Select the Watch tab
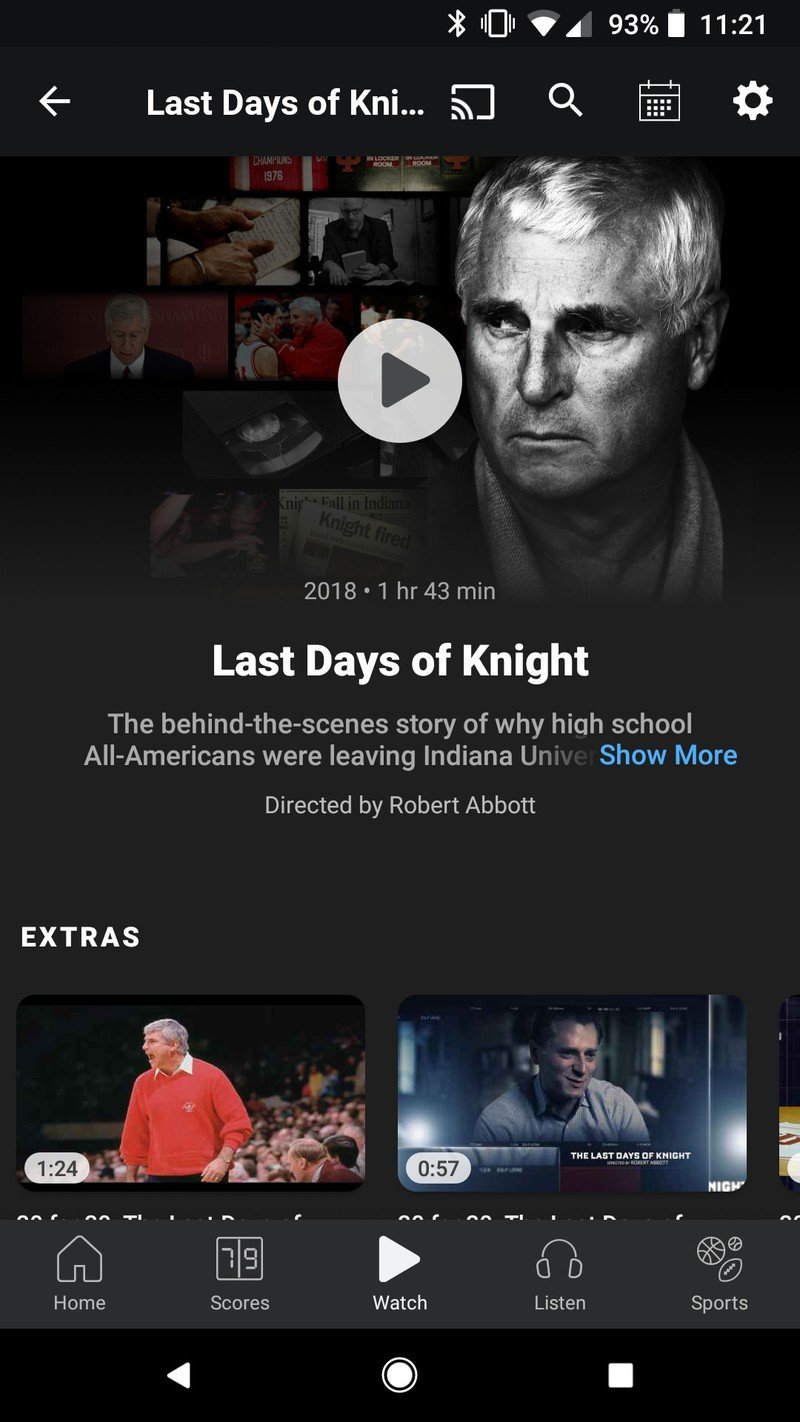Viewport: 800px width, 1422px height. pyautogui.click(x=400, y=1274)
